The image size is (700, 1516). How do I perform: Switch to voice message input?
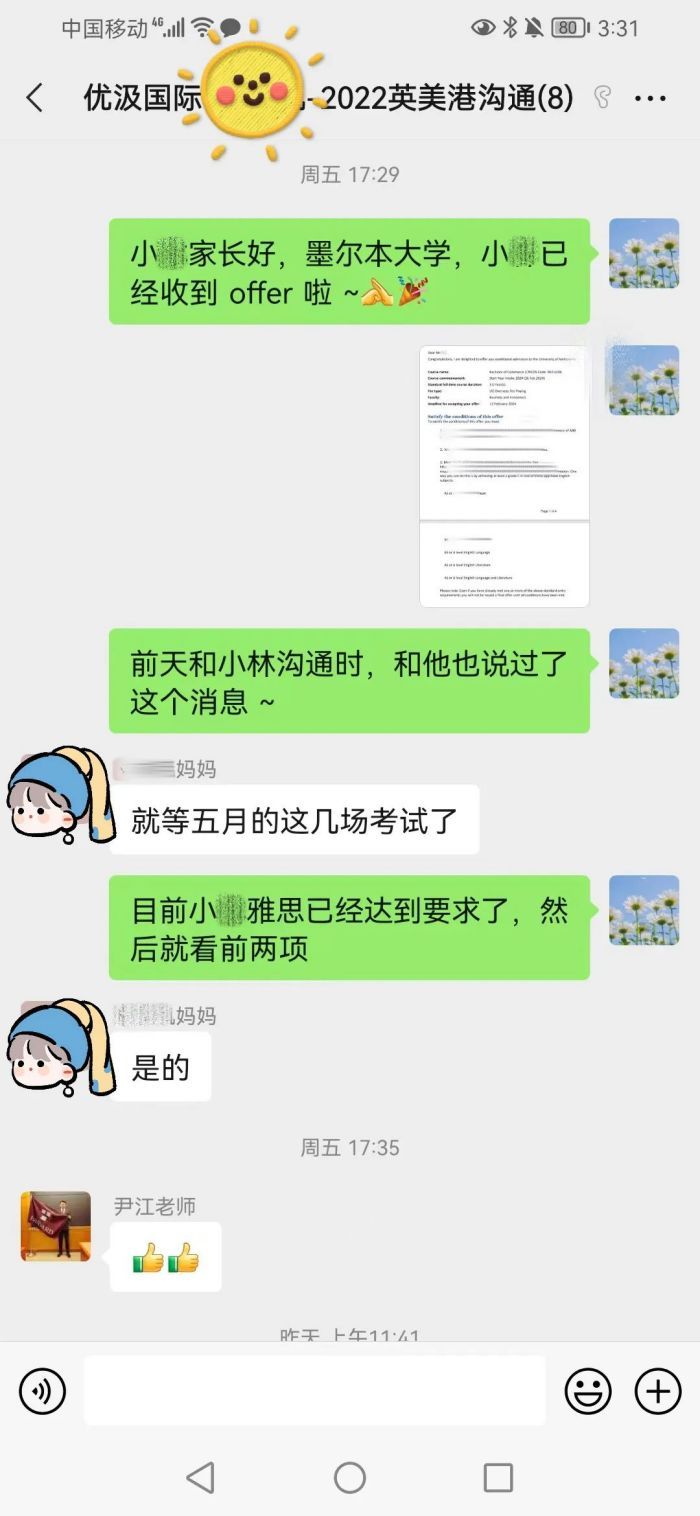click(x=43, y=1391)
